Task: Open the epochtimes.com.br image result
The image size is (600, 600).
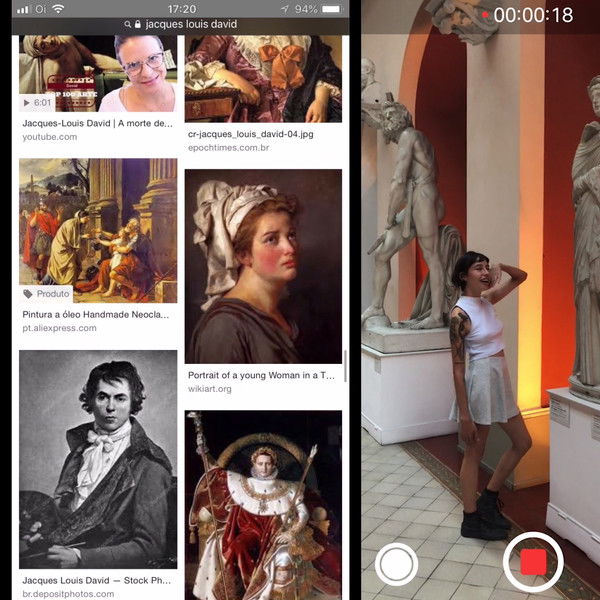Action: coord(263,80)
